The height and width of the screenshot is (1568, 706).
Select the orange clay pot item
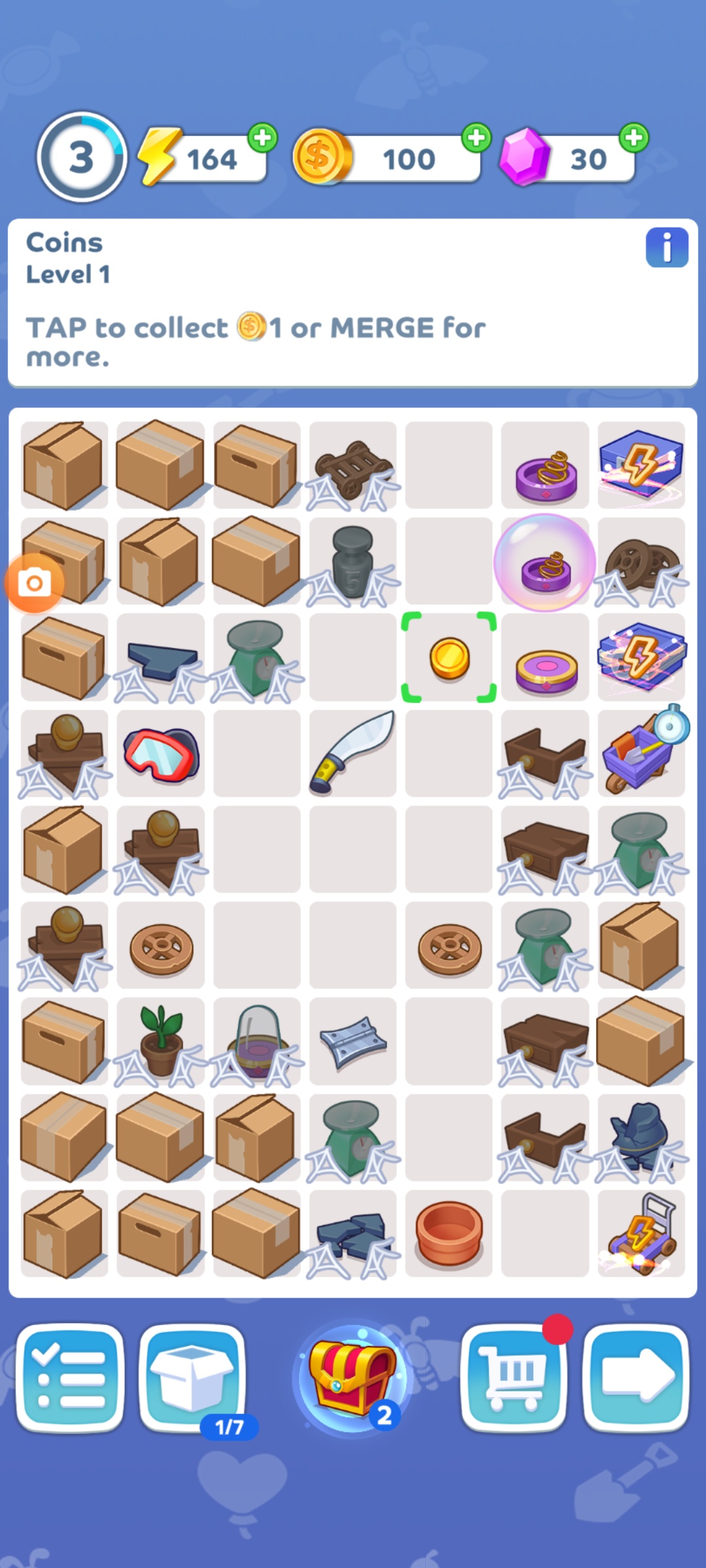449,1233
